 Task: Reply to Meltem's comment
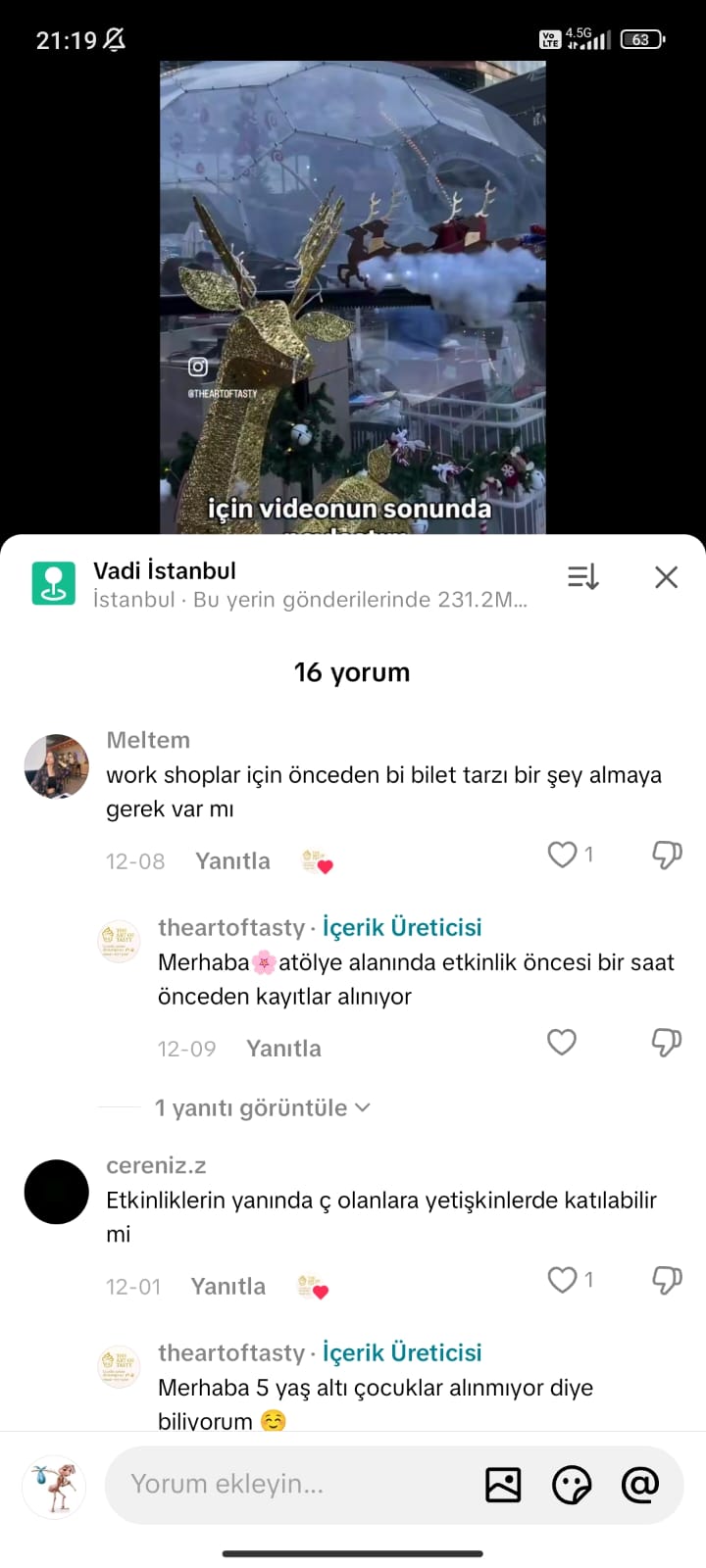(232, 860)
